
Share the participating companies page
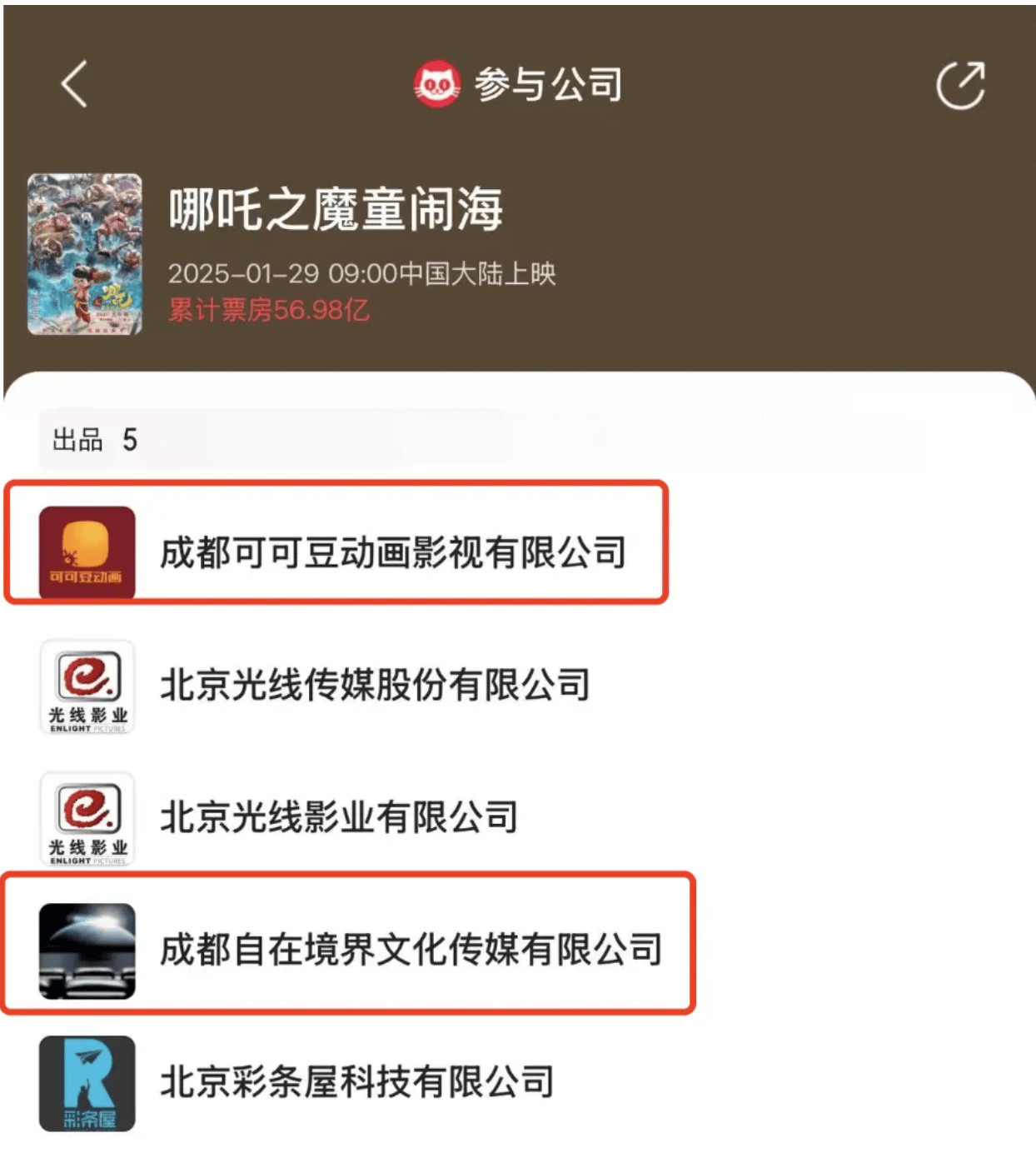[960, 85]
